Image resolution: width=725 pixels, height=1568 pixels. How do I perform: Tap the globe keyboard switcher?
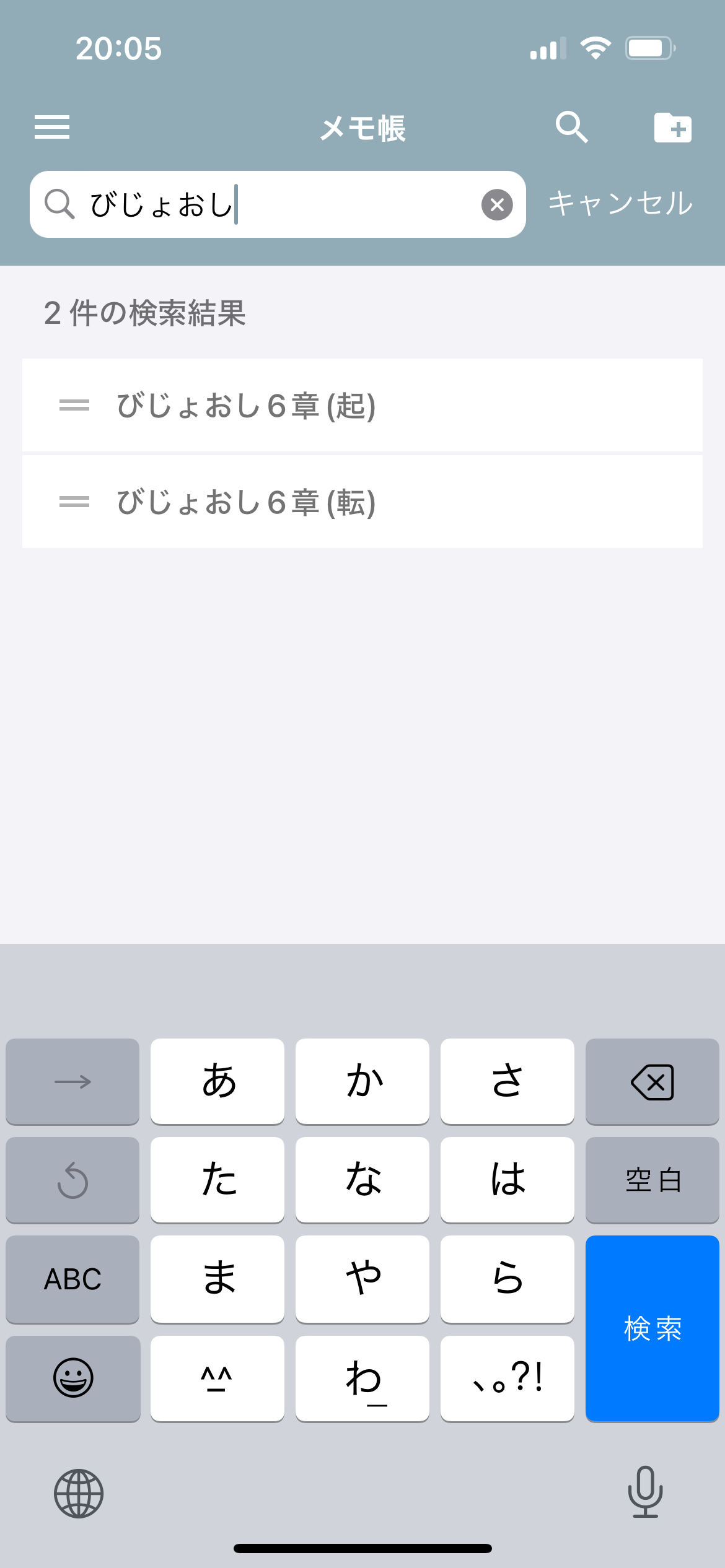[79, 1493]
